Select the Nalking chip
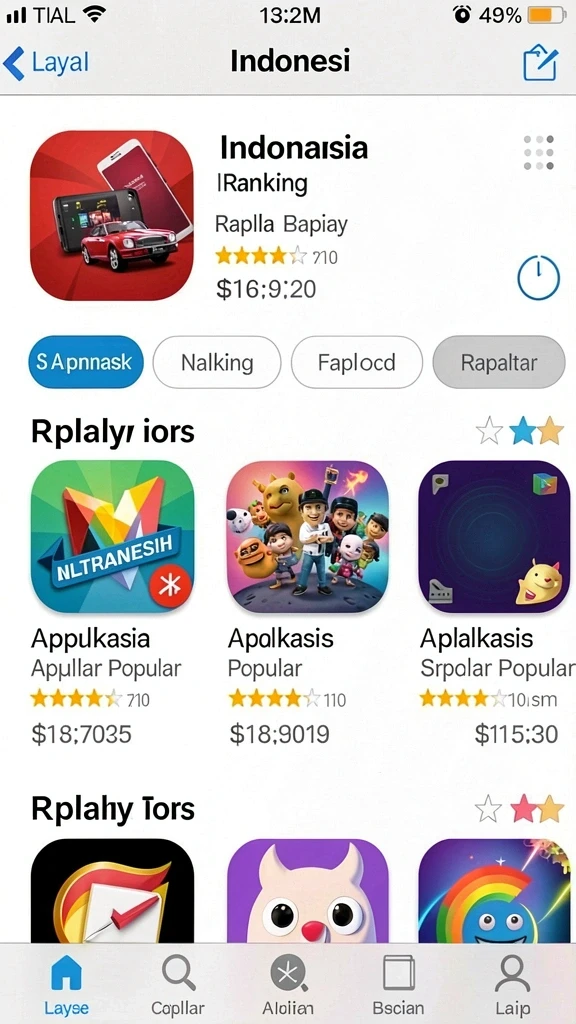The width and height of the screenshot is (576, 1024). click(x=217, y=362)
